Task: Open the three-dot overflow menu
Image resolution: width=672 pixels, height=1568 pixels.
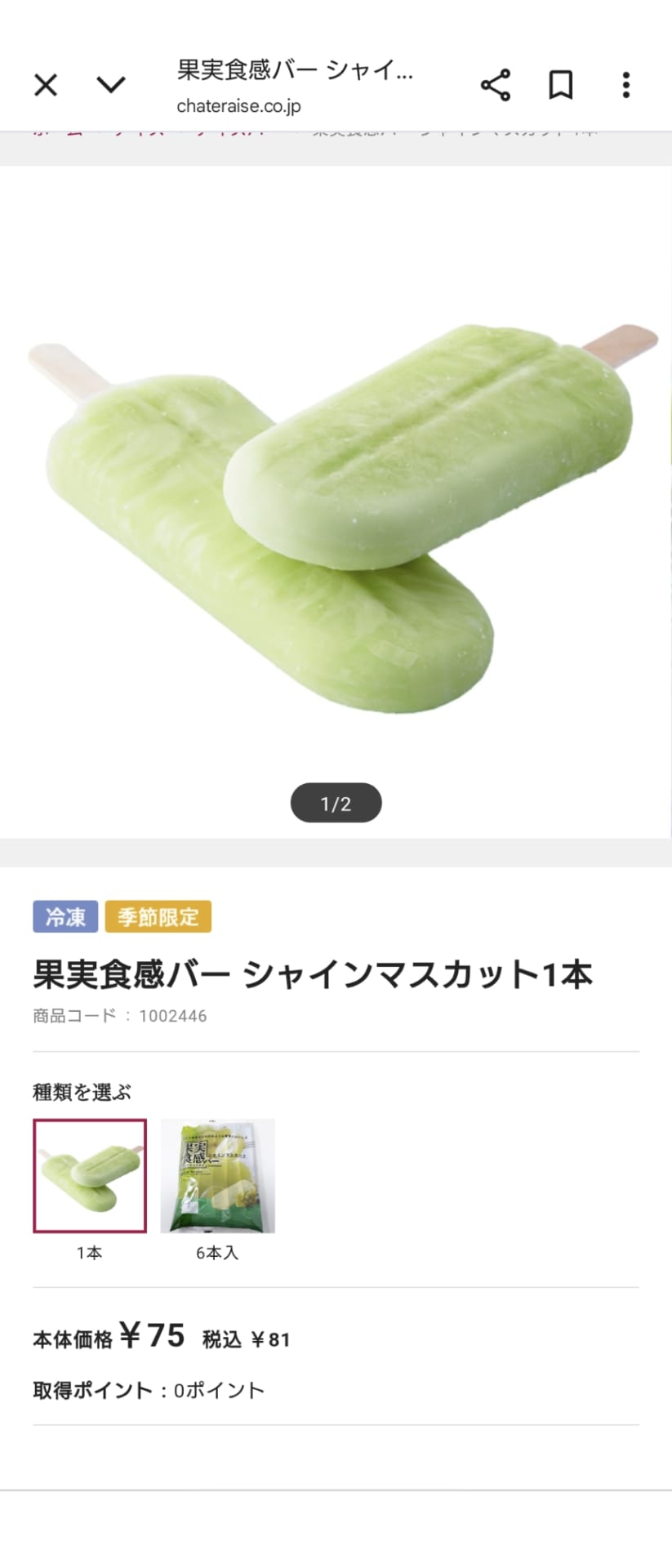Action: pyautogui.click(x=625, y=85)
